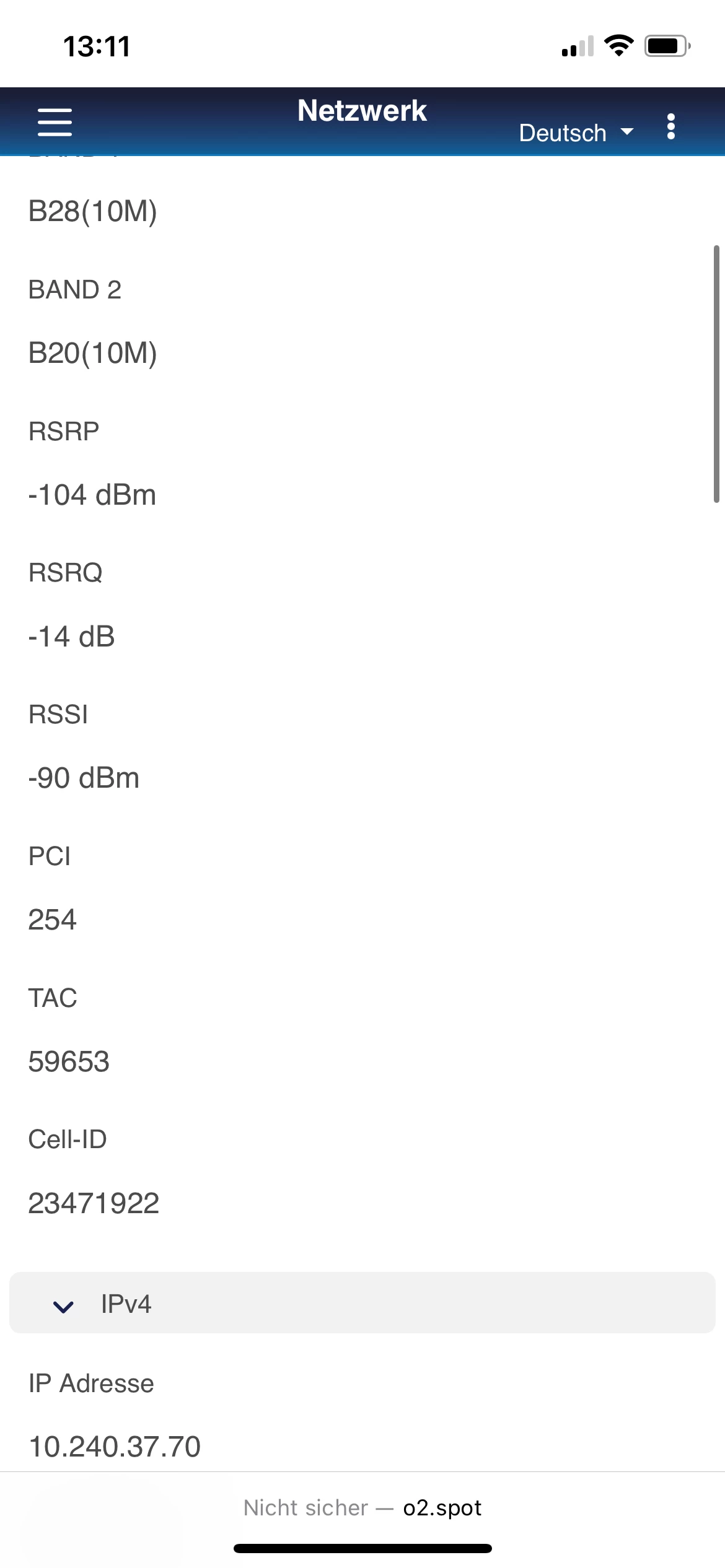Tap the o2.spot address bar
Viewport: 725px width, 1568px height.
click(362, 1507)
